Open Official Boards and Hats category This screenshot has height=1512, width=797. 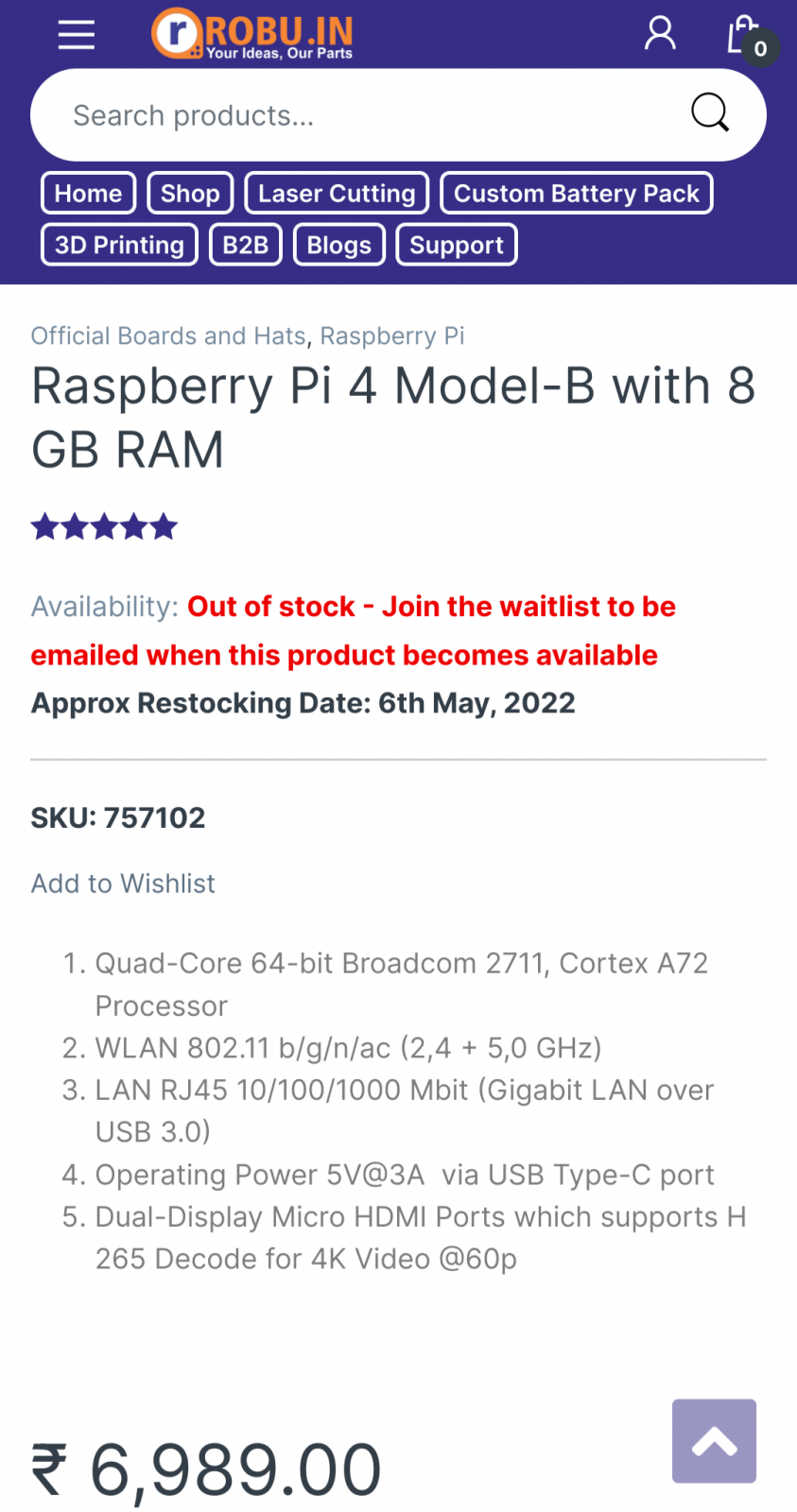tap(168, 335)
